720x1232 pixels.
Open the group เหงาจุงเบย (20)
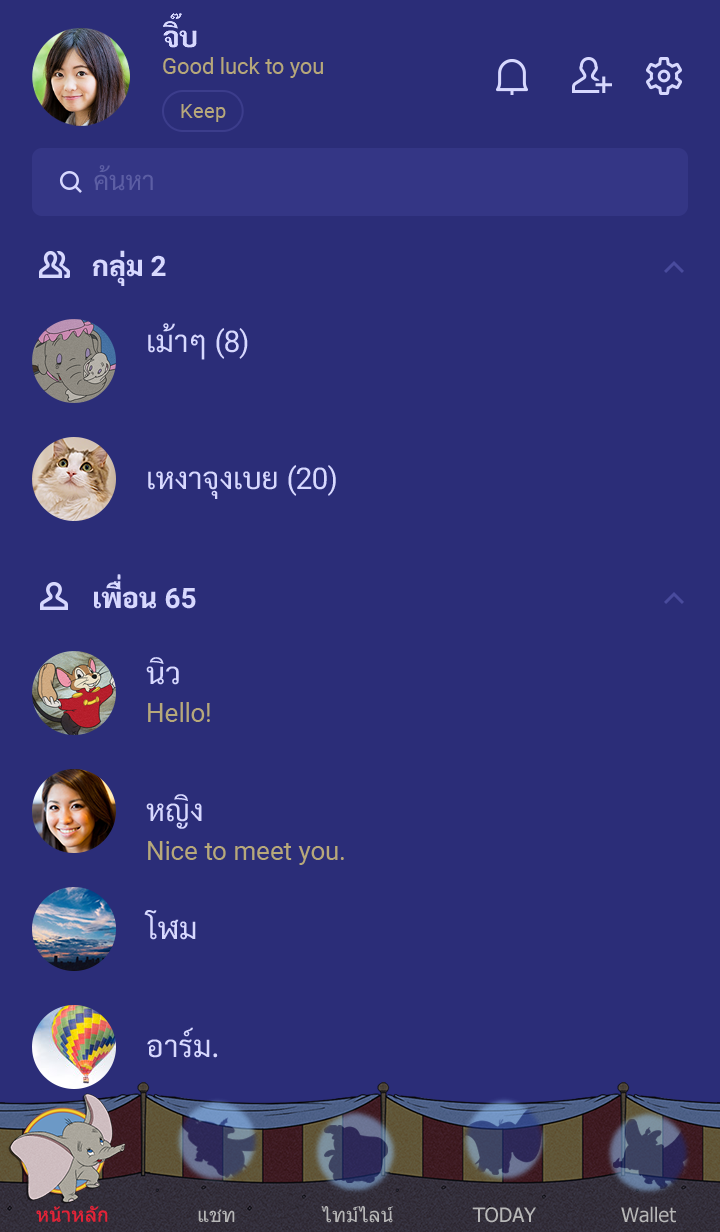[x=242, y=481]
